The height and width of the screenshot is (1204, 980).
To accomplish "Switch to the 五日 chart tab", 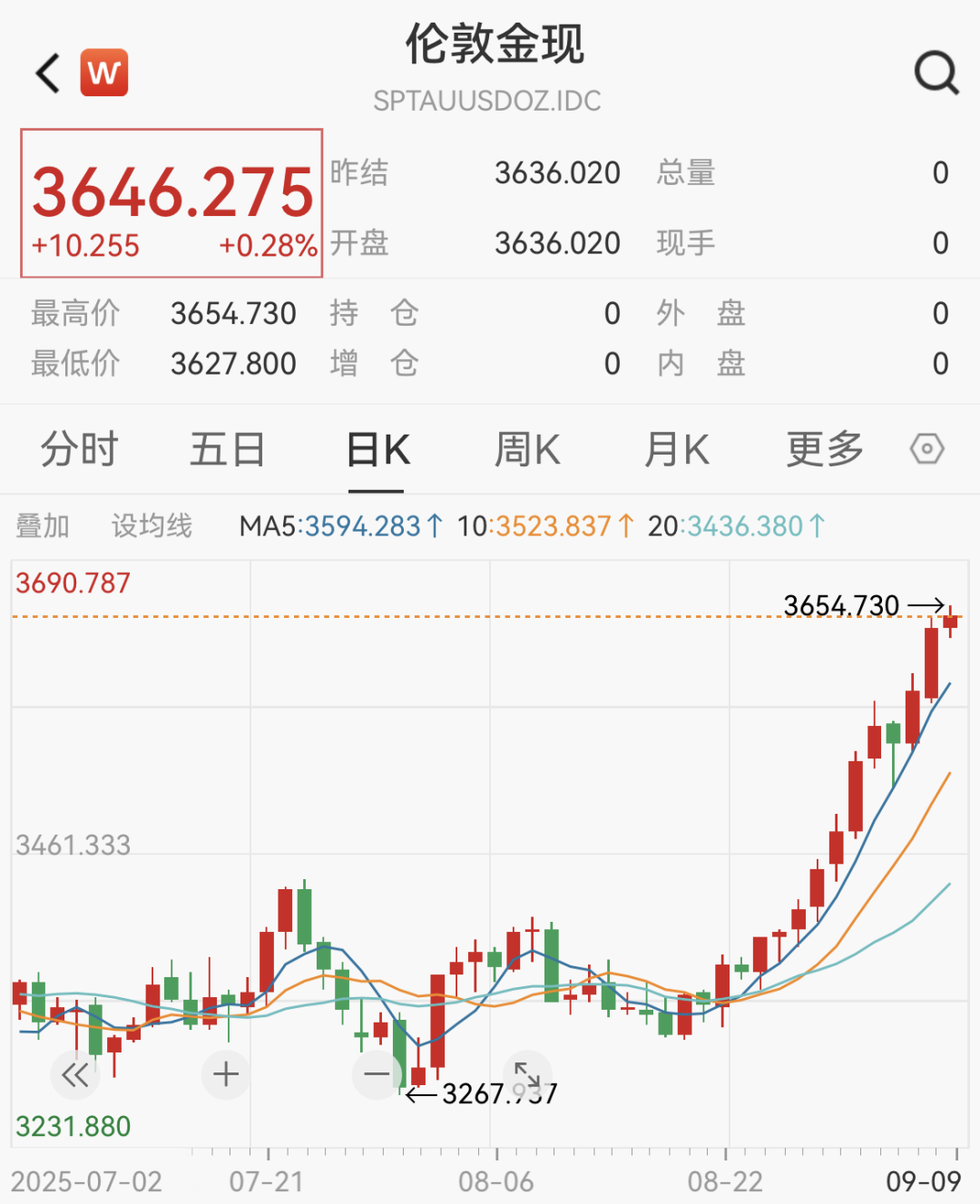I will point(227,450).
